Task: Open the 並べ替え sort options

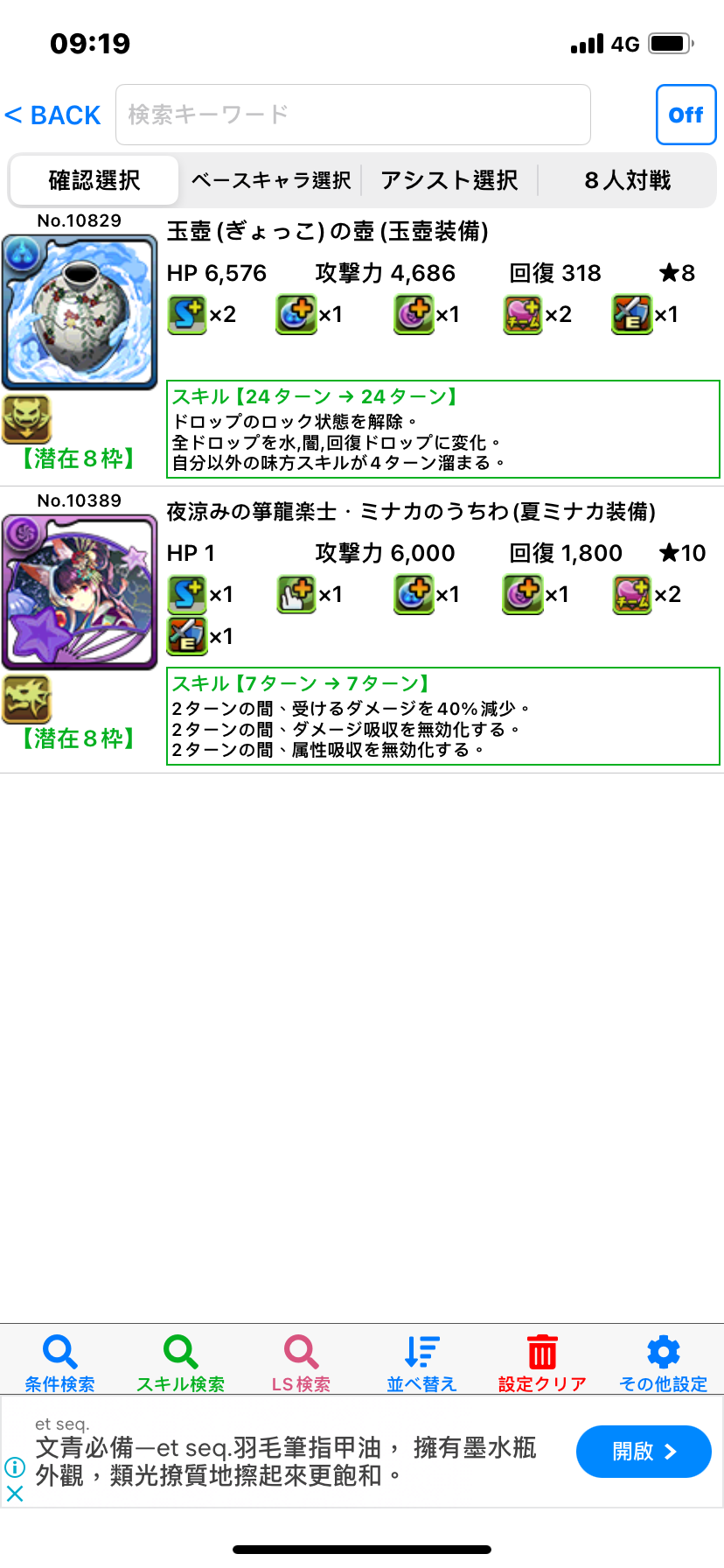Action: [421, 1361]
